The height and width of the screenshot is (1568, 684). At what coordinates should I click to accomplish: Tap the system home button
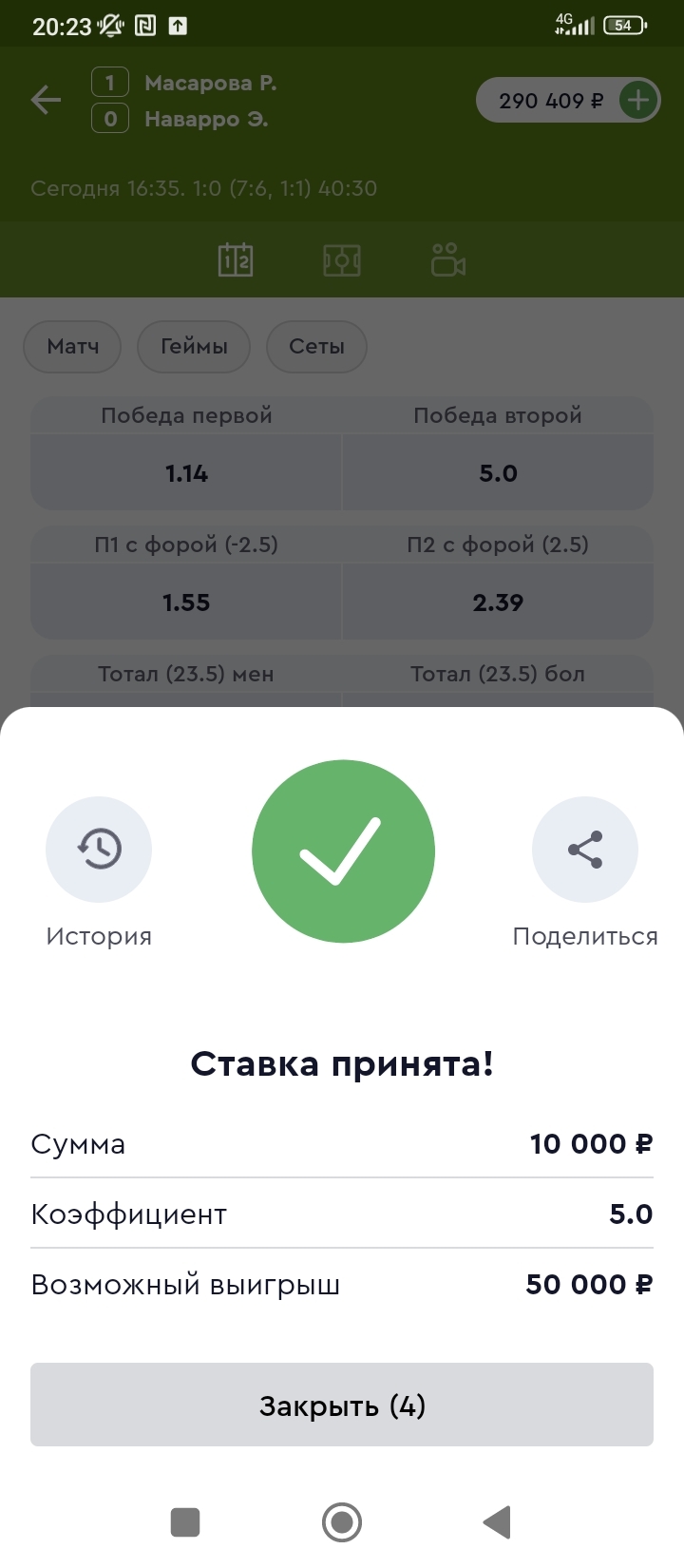342,1521
